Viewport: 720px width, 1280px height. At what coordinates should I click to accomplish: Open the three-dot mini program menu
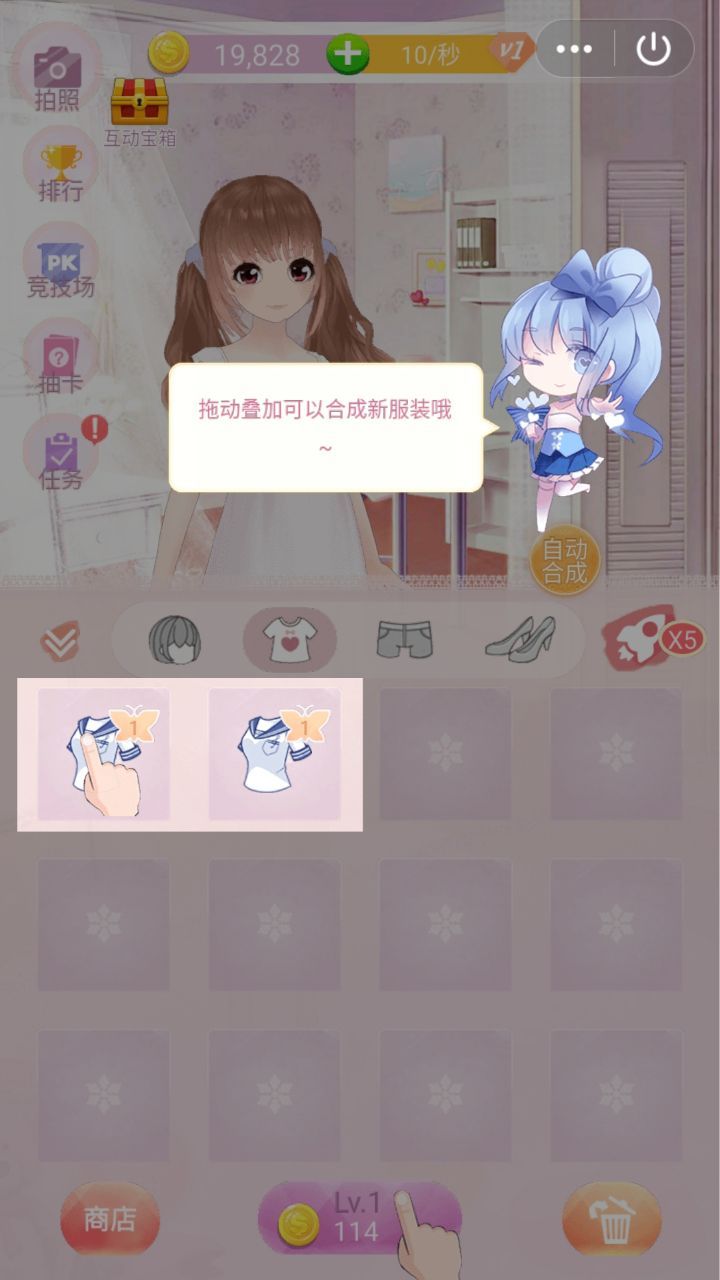(575, 49)
